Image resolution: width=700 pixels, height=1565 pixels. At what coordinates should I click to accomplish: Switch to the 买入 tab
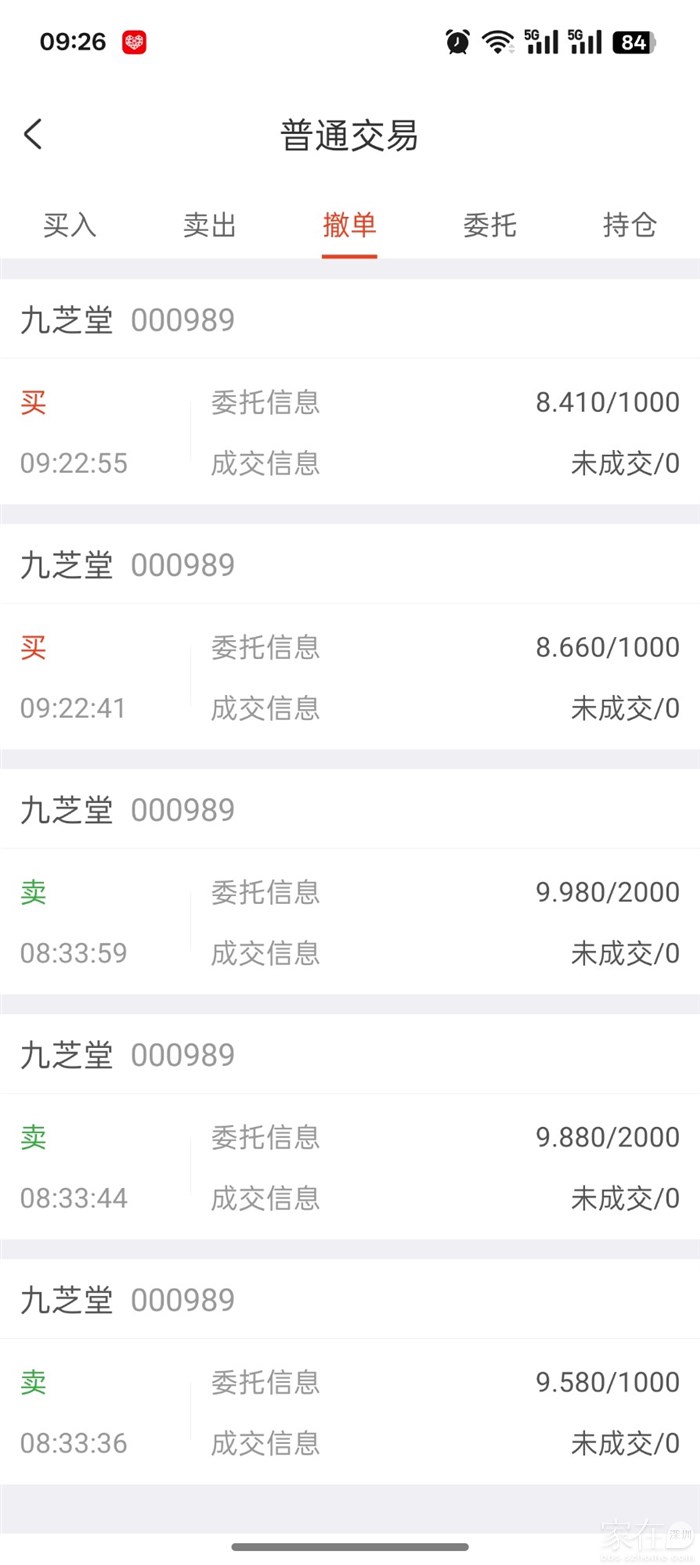(x=70, y=225)
